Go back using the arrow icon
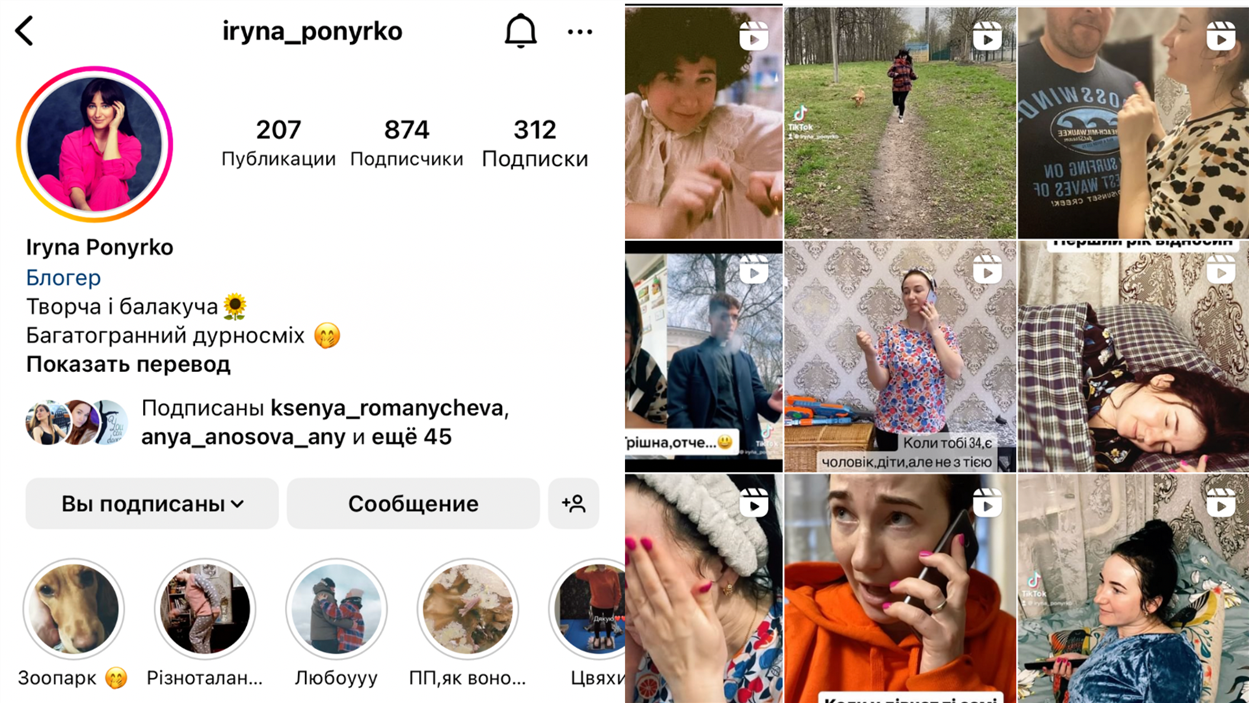The height and width of the screenshot is (703, 1249). click(x=25, y=31)
